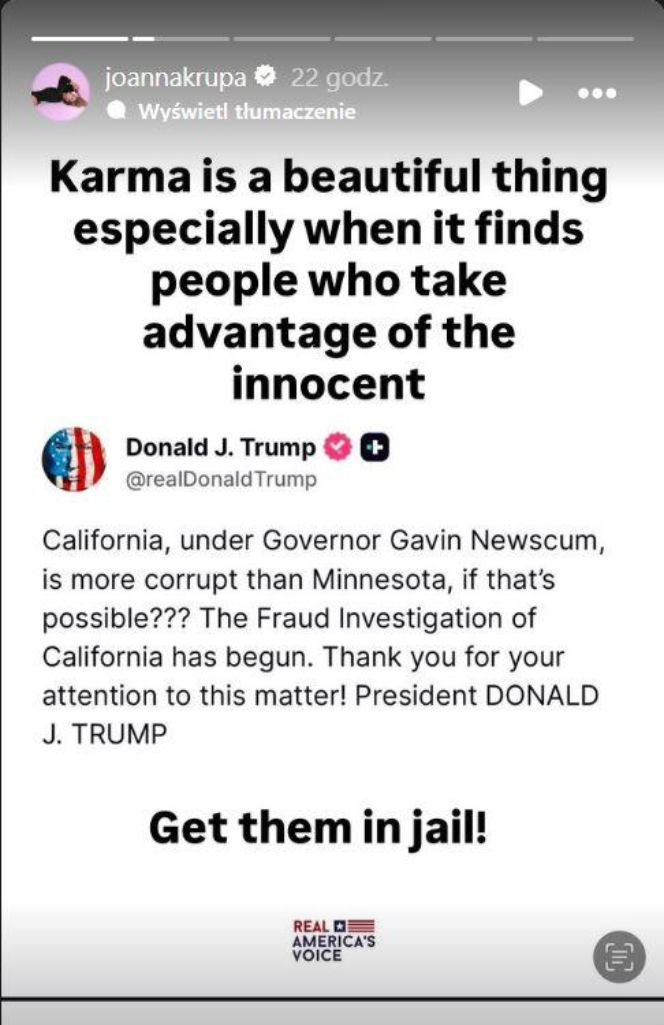Open the joannakrupa username link
The image size is (664, 1025).
tap(174, 77)
